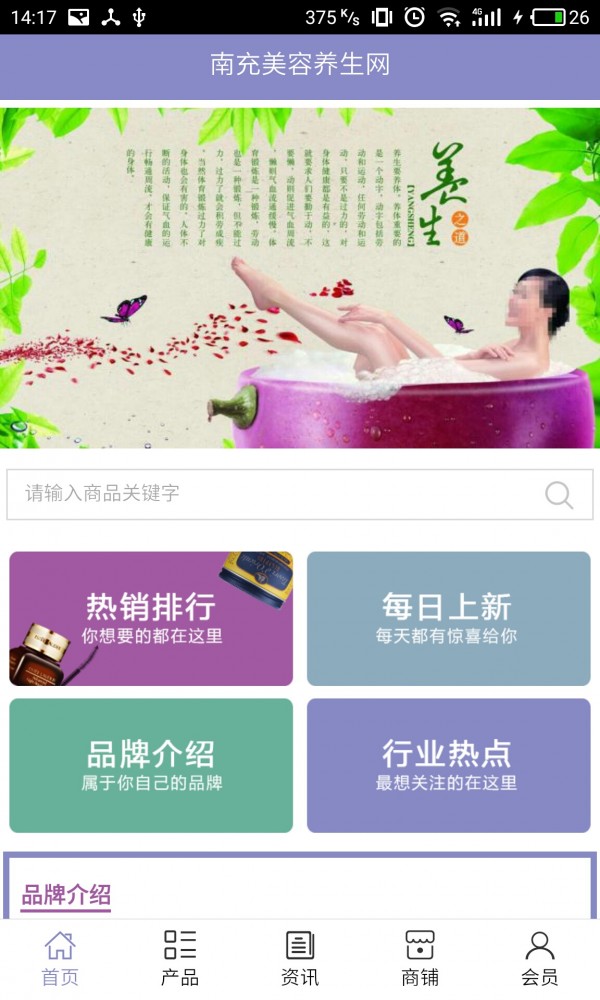The height and width of the screenshot is (1000, 600).
Task: Switch to the 产品 tab
Action: tap(180, 958)
